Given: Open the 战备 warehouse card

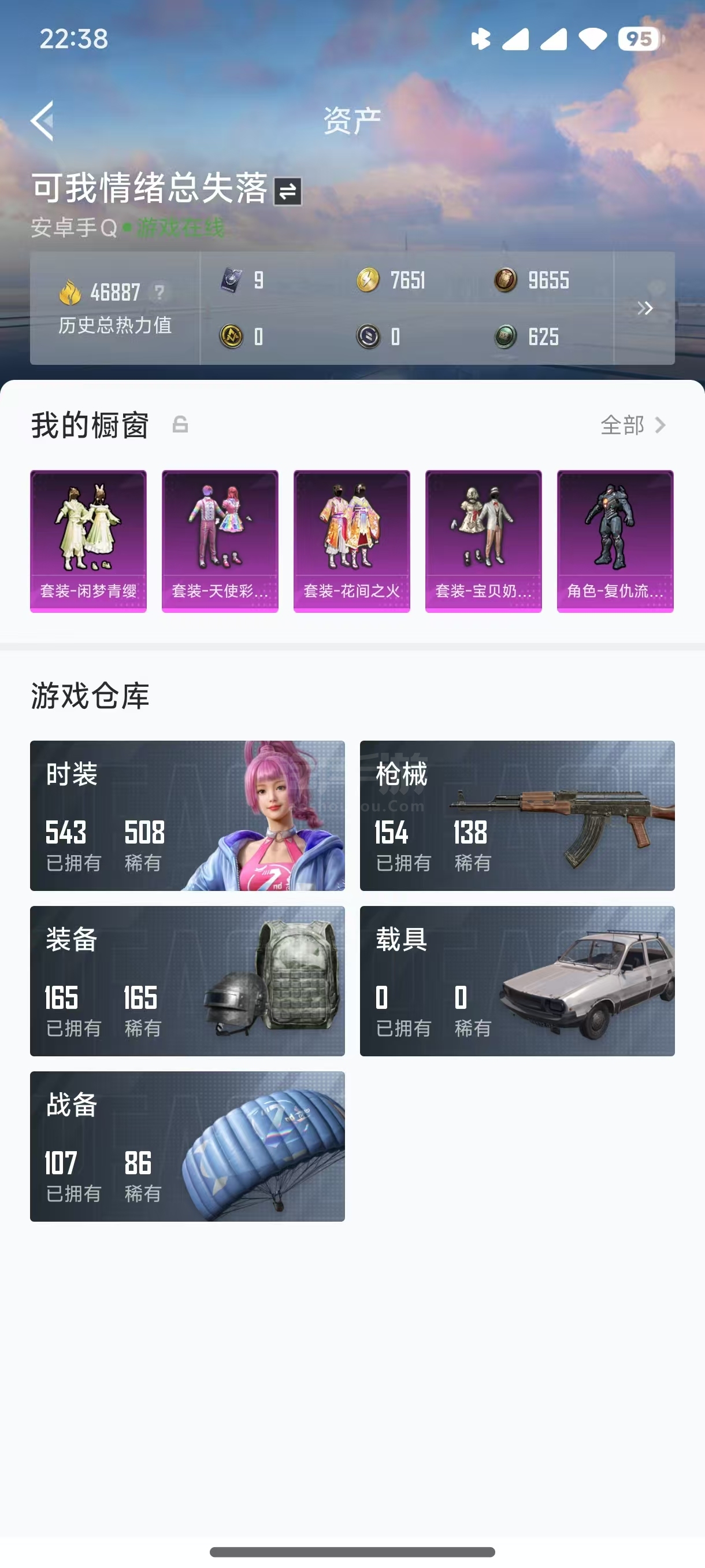Looking at the screenshot, I should tap(187, 1146).
